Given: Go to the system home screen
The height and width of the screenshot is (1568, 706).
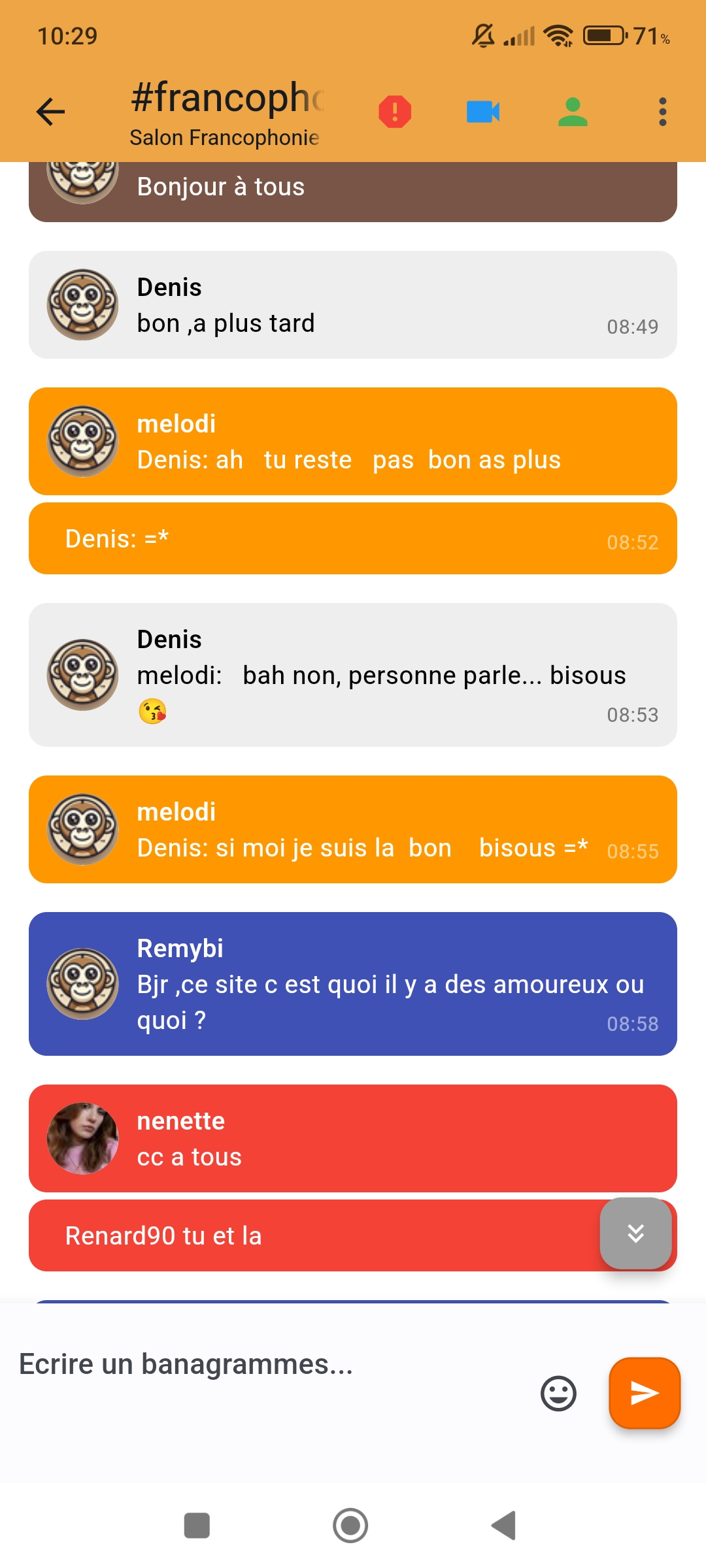Looking at the screenshot, I should click(350, 1526).
